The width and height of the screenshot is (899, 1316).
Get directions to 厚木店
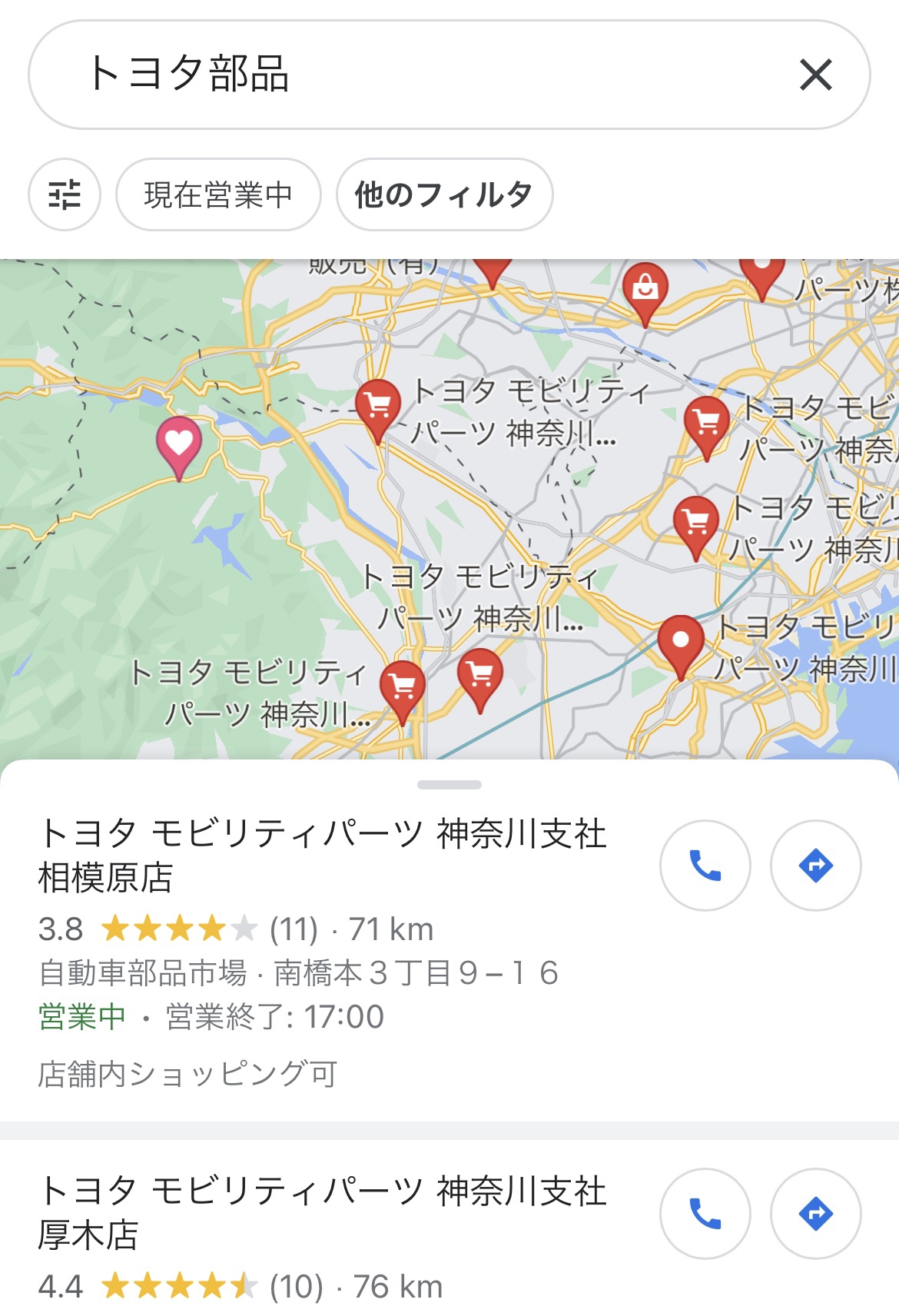pyautogui.click(x=815, y=1214)
